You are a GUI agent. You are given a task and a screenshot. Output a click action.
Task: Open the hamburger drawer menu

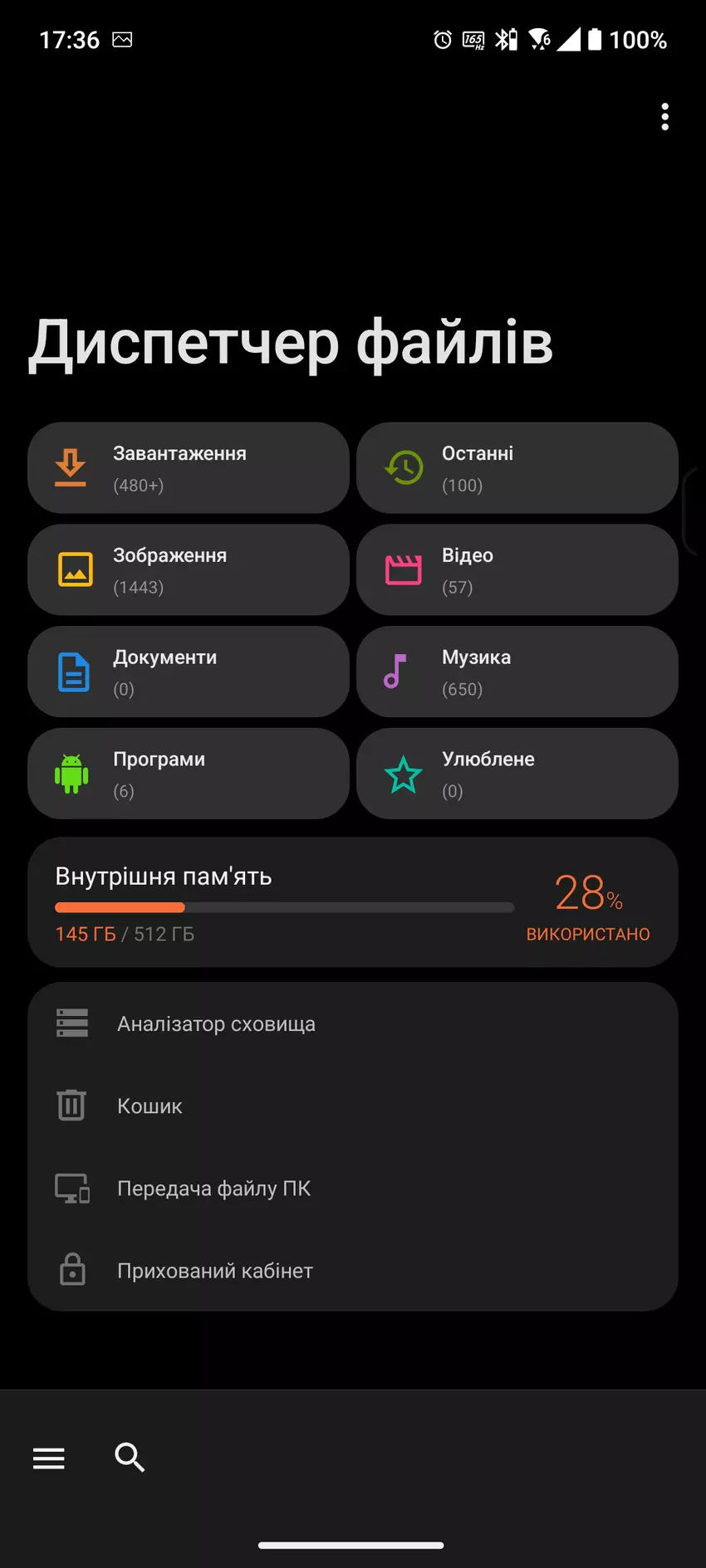tap(49, 1458)
